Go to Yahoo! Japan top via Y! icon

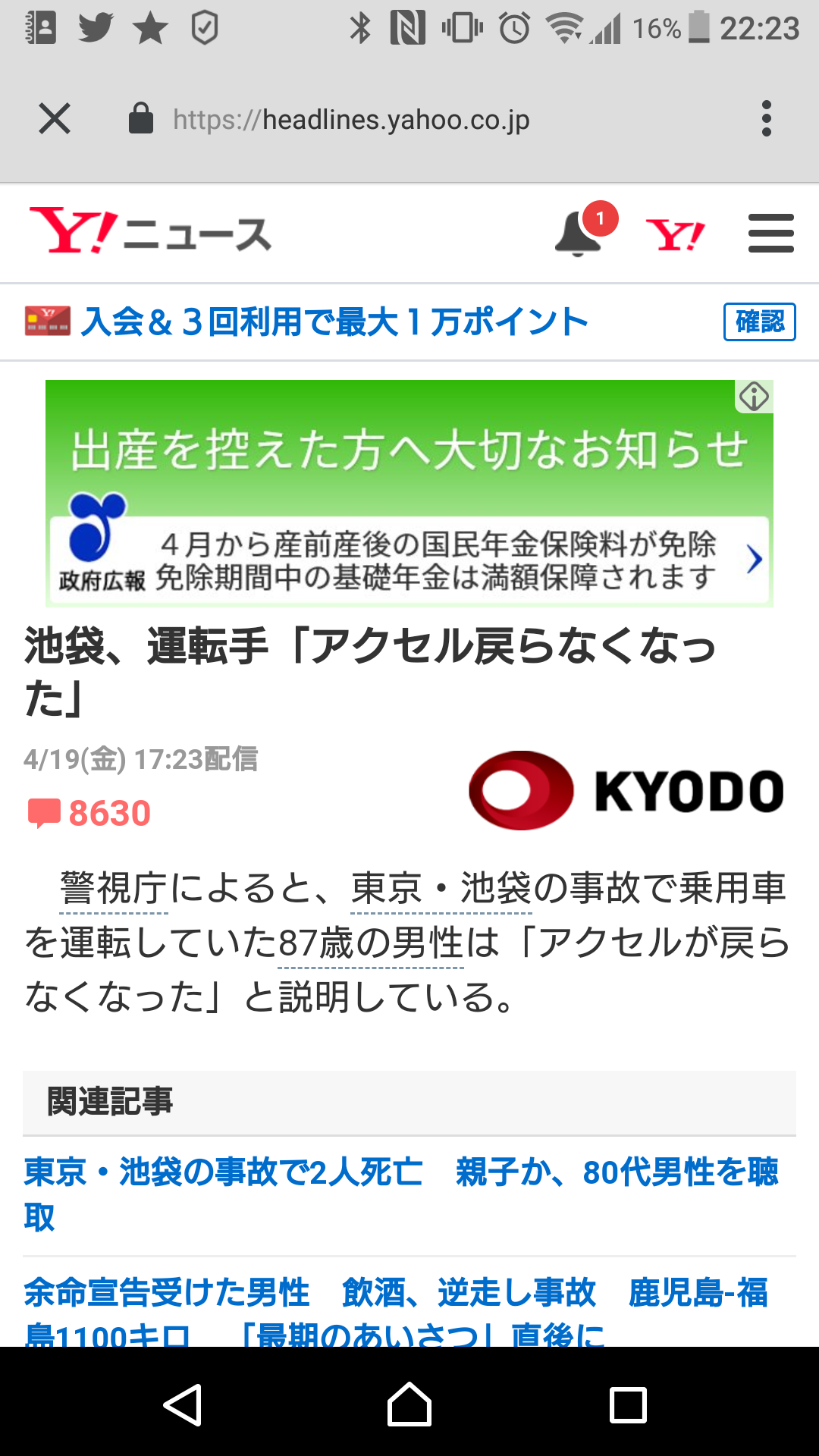tap(675, 234)
